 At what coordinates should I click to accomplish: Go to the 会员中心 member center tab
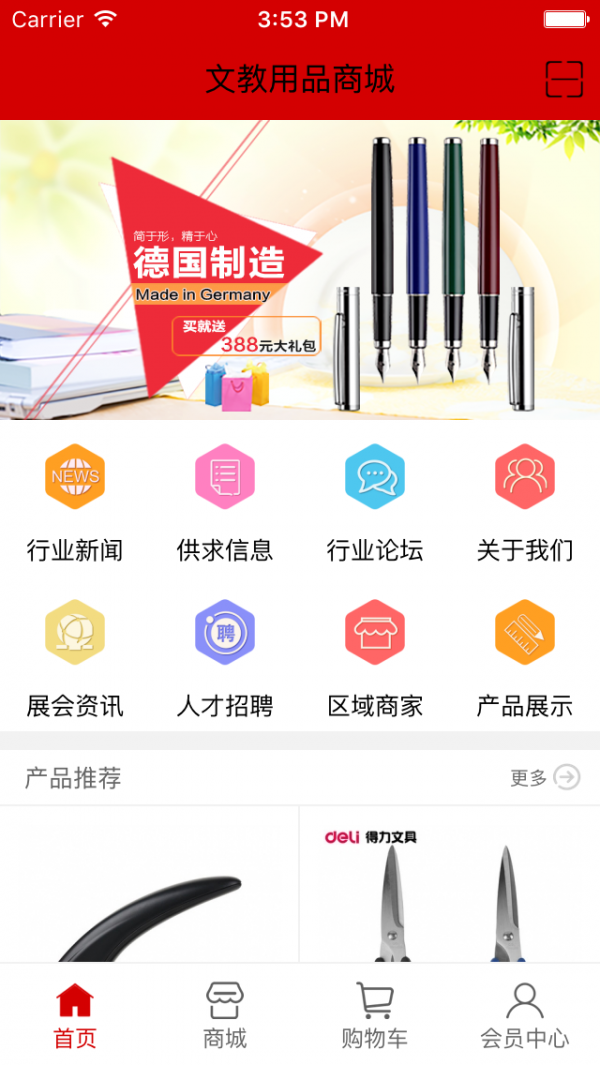[525, 1014]
